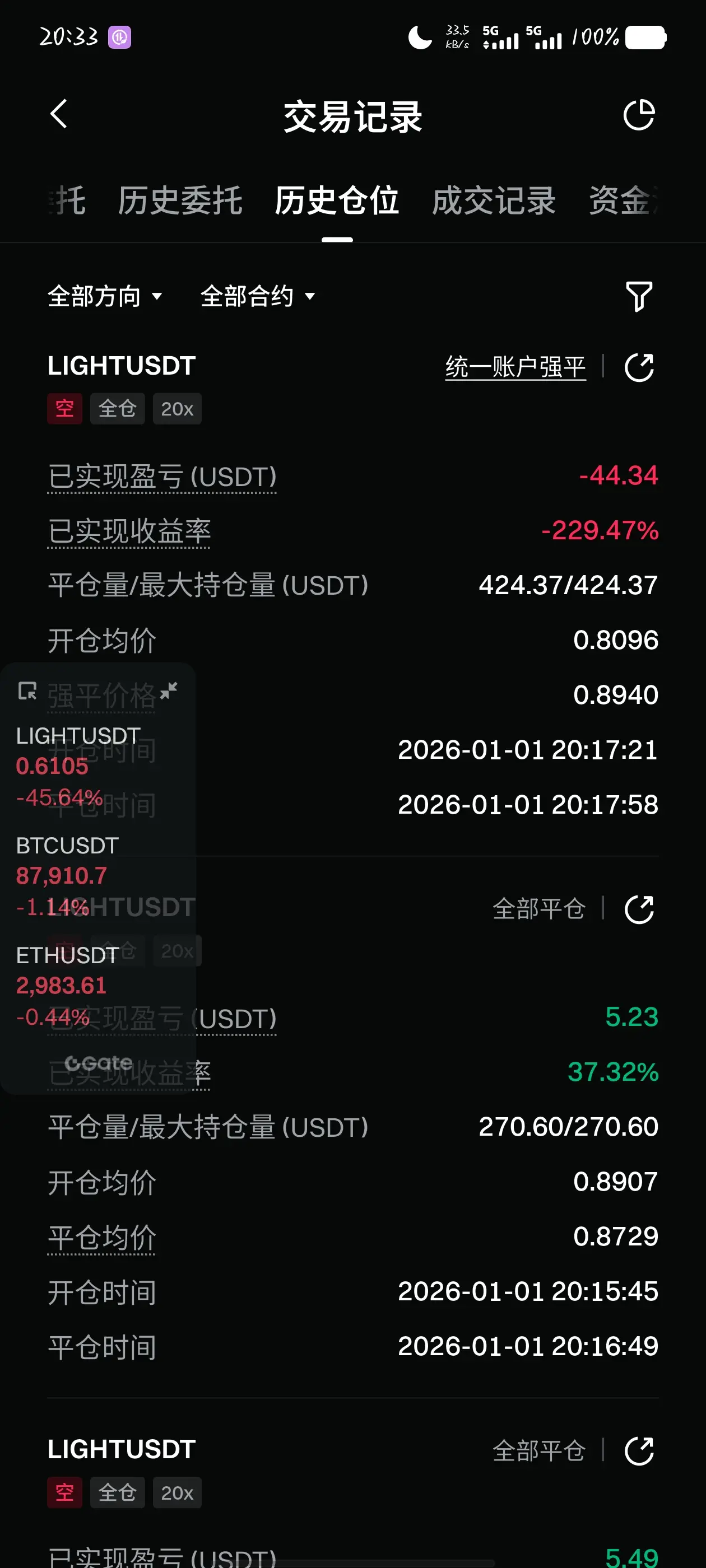The image size is (706, 1568).
Task: Collapse the floating price ticker widget
Action: click(168, 690)
